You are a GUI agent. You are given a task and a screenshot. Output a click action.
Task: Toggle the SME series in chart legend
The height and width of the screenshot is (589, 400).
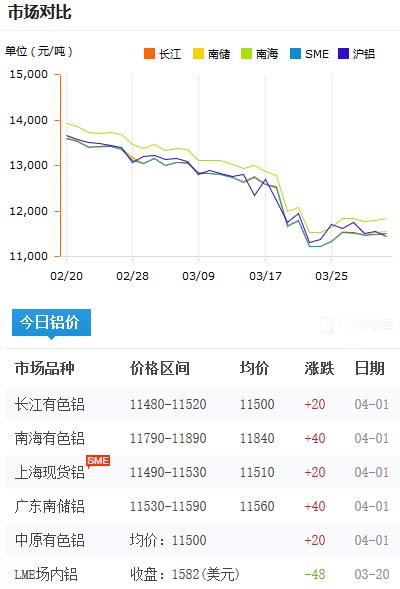click(309, 54)
